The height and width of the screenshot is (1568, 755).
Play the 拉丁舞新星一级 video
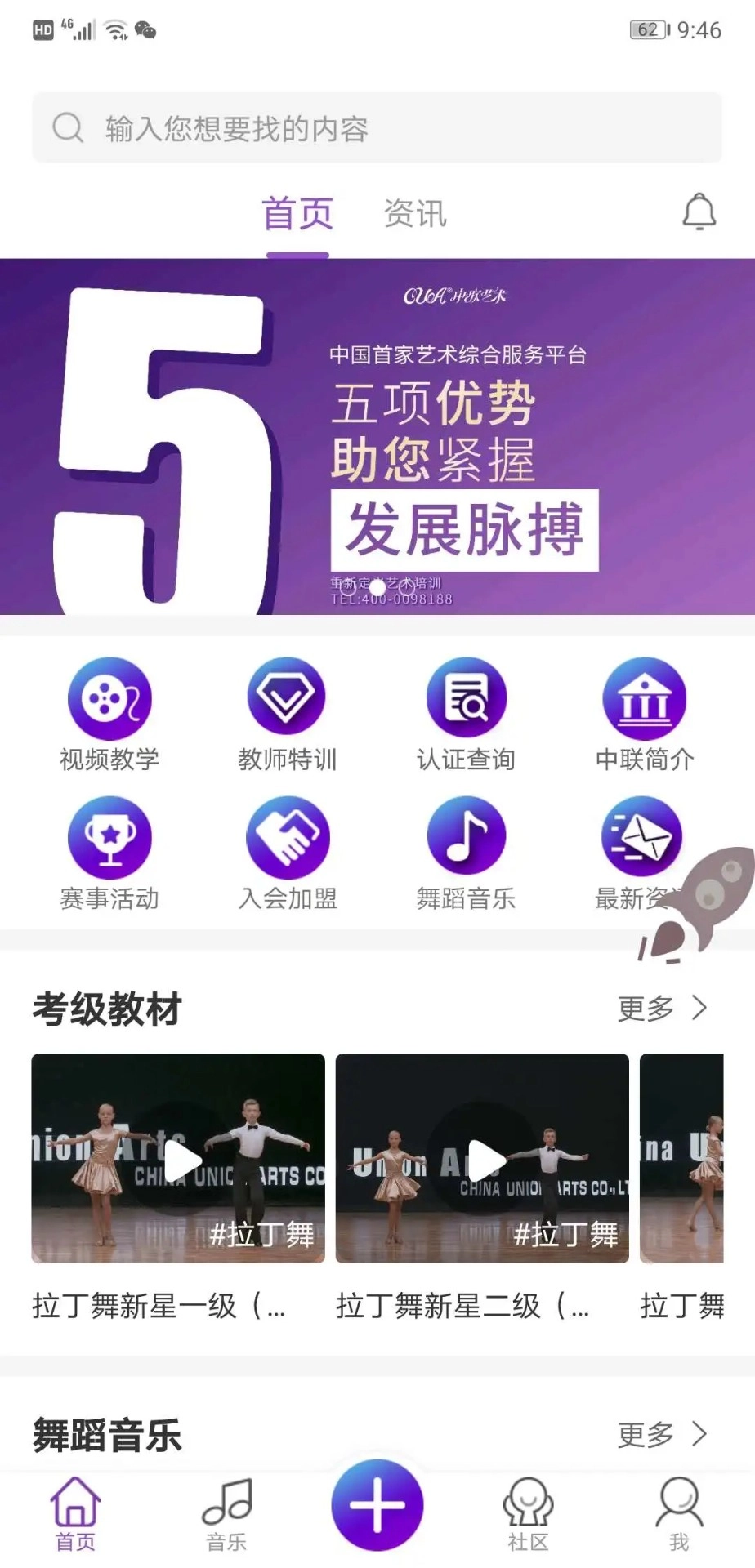click(178, 1158)
